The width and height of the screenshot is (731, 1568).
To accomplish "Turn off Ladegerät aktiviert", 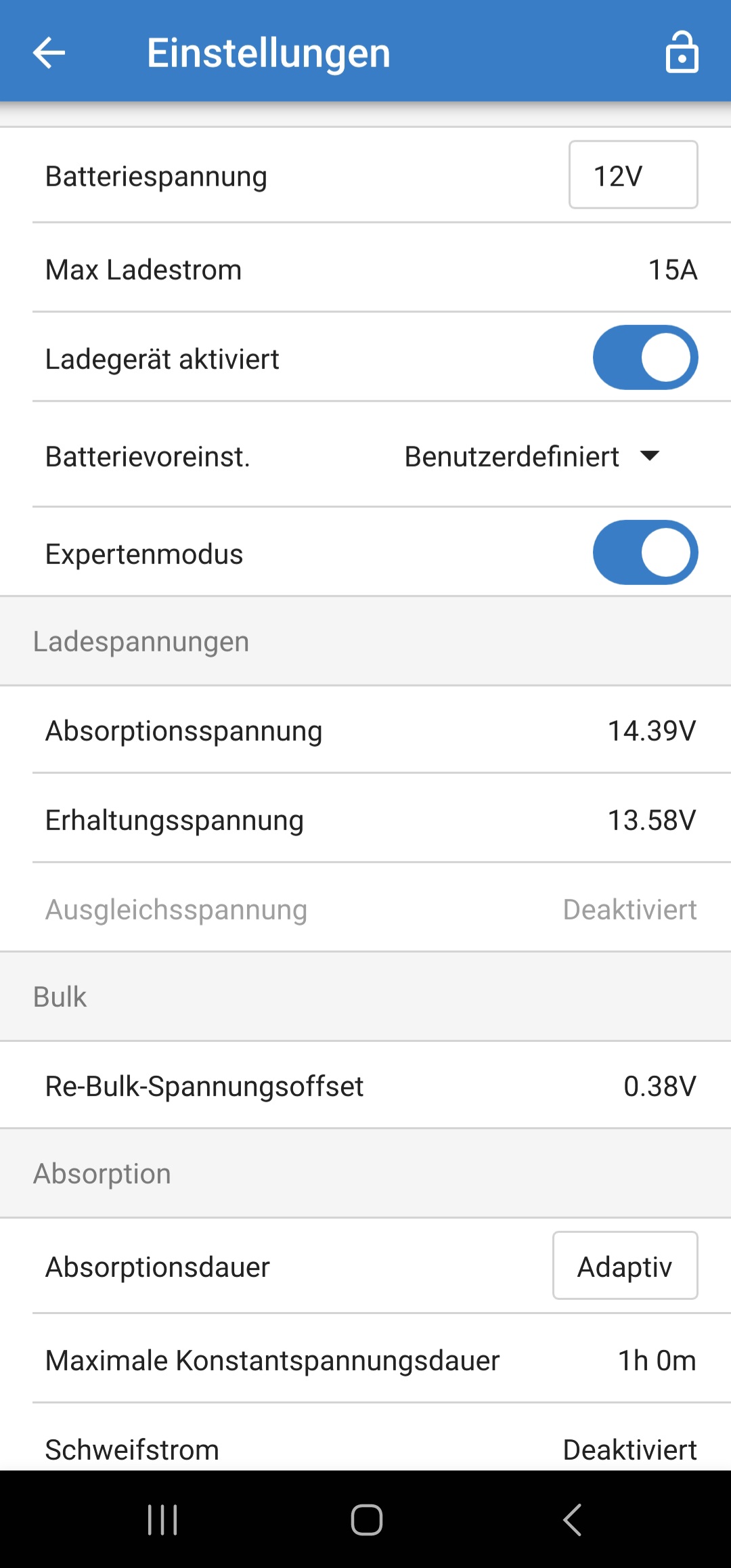I will 645,357.
